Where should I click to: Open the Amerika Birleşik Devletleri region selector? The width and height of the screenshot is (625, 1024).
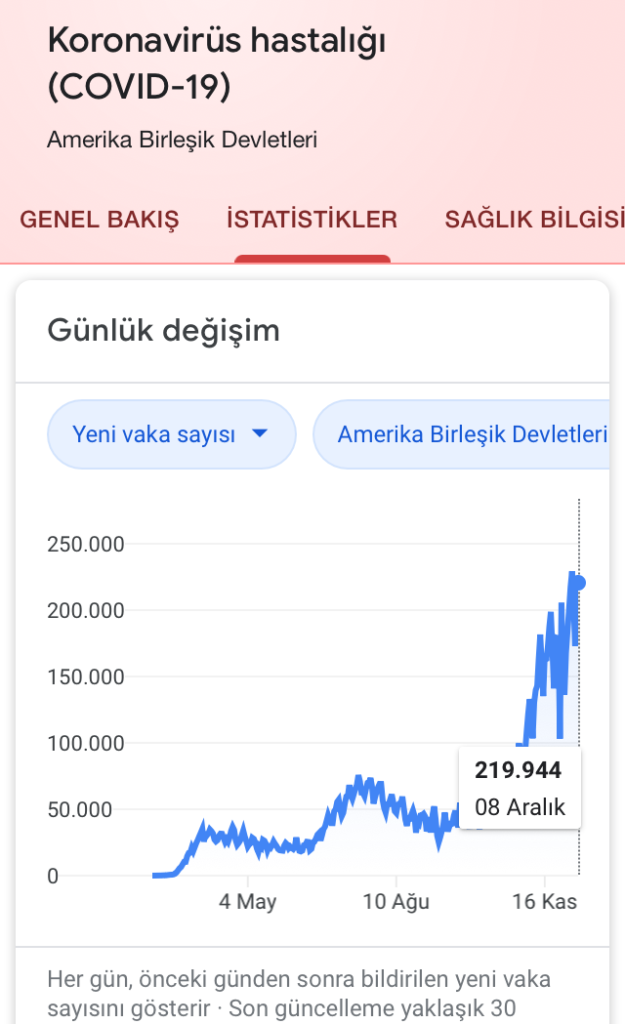pyautogui.click(x=462, y=434)
